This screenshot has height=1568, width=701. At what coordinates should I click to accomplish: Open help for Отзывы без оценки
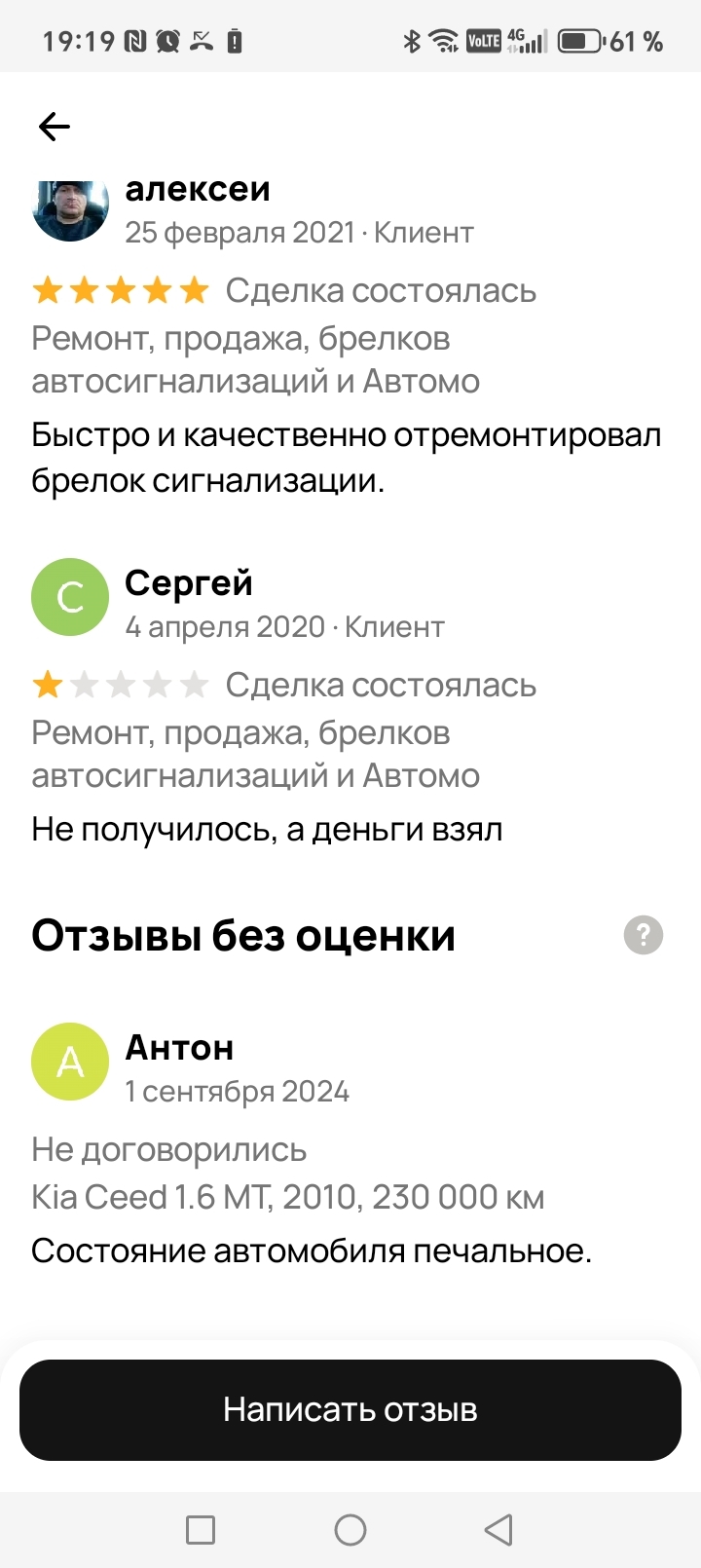643,935
